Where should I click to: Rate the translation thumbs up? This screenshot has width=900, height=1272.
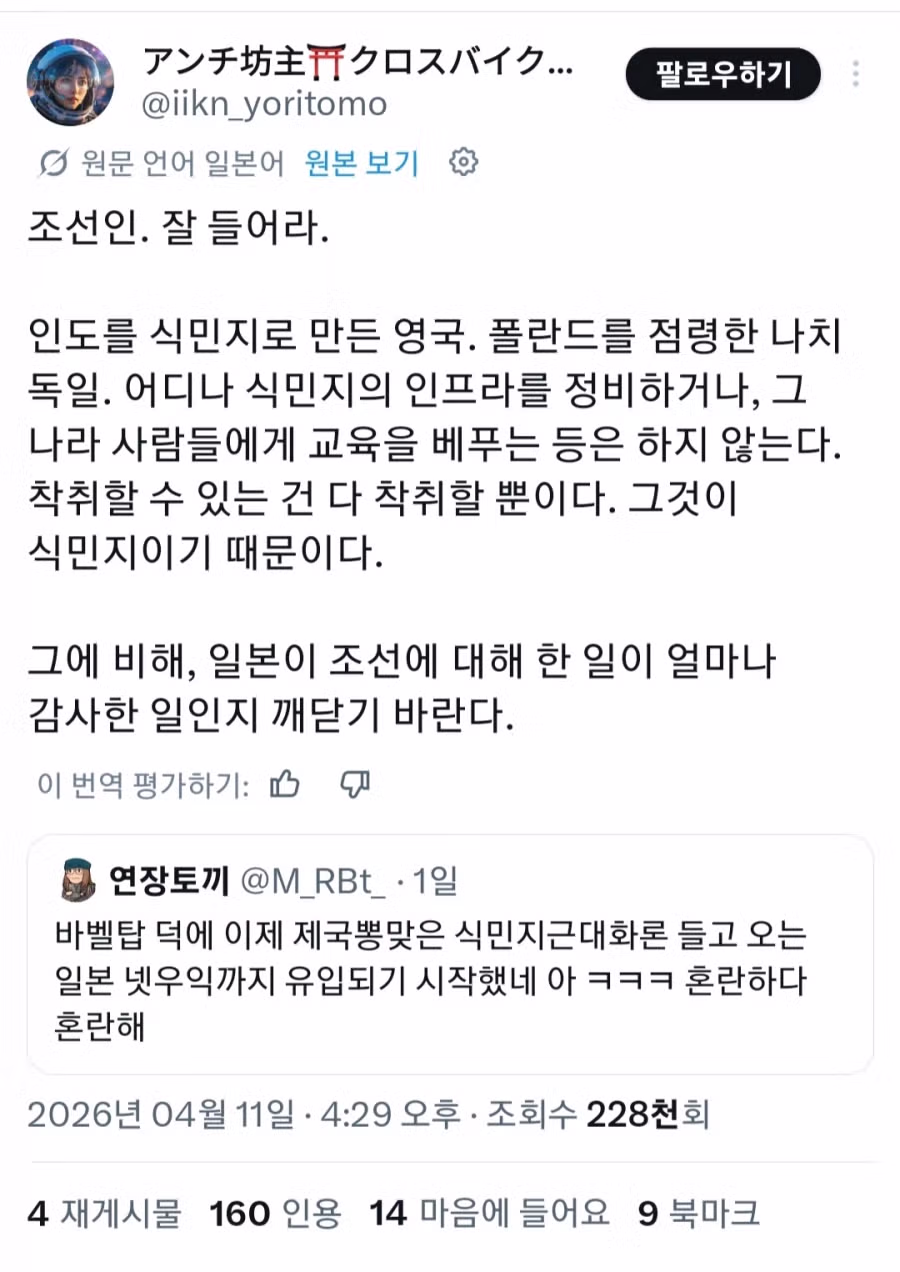pyautogui.click(x=286, y=785)
